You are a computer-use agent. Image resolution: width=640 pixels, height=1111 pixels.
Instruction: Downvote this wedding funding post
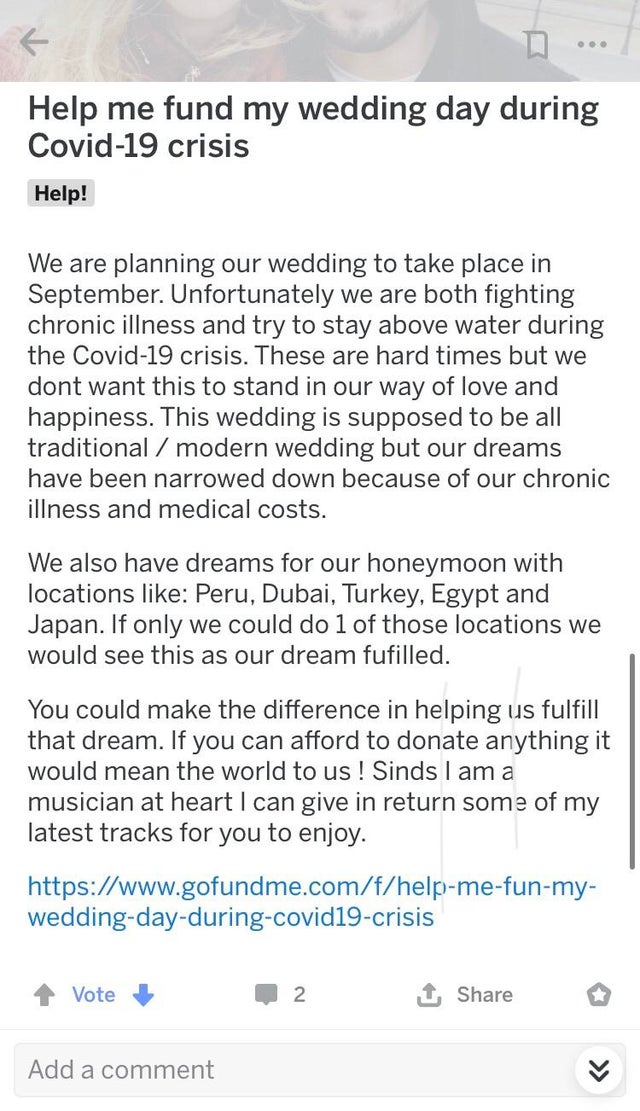144,994
